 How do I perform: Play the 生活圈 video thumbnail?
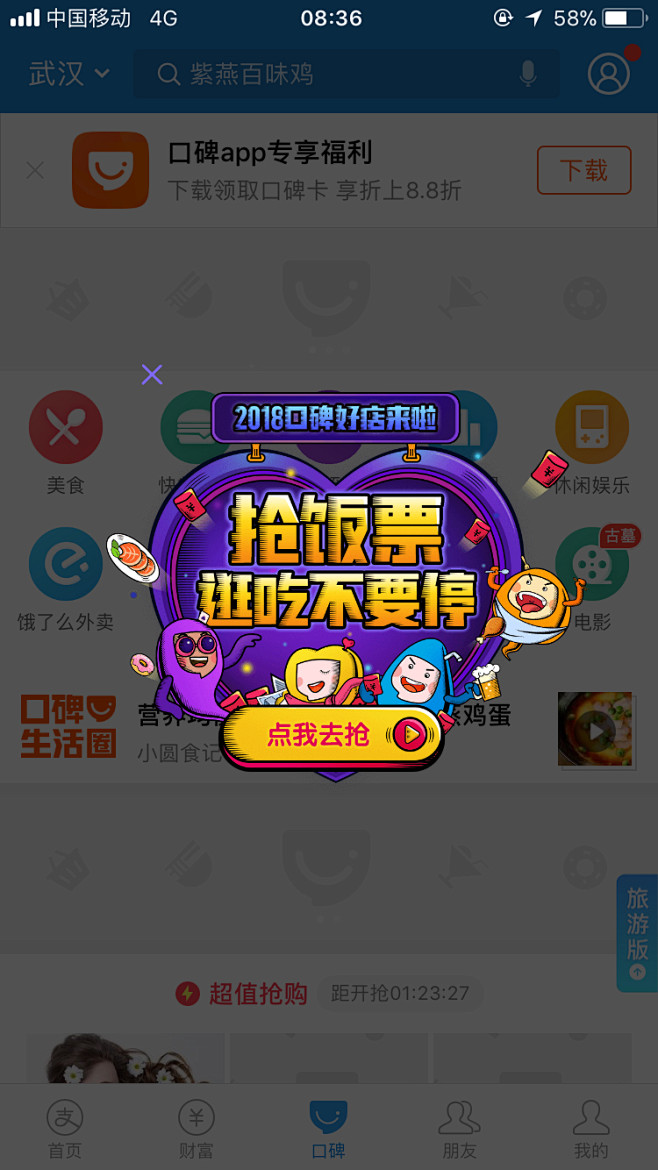(595, 731)
